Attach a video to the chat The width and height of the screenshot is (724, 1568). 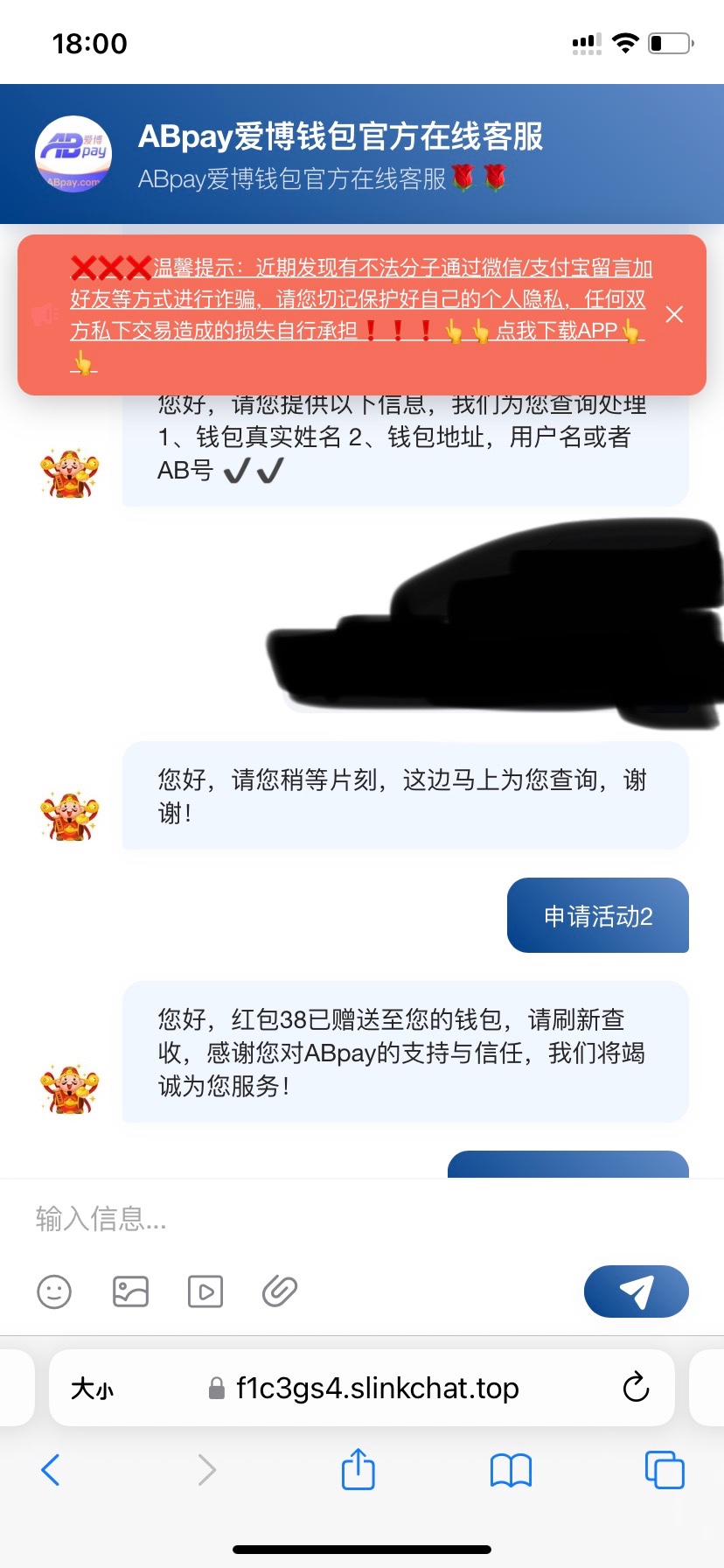(x=205, y=1291)
